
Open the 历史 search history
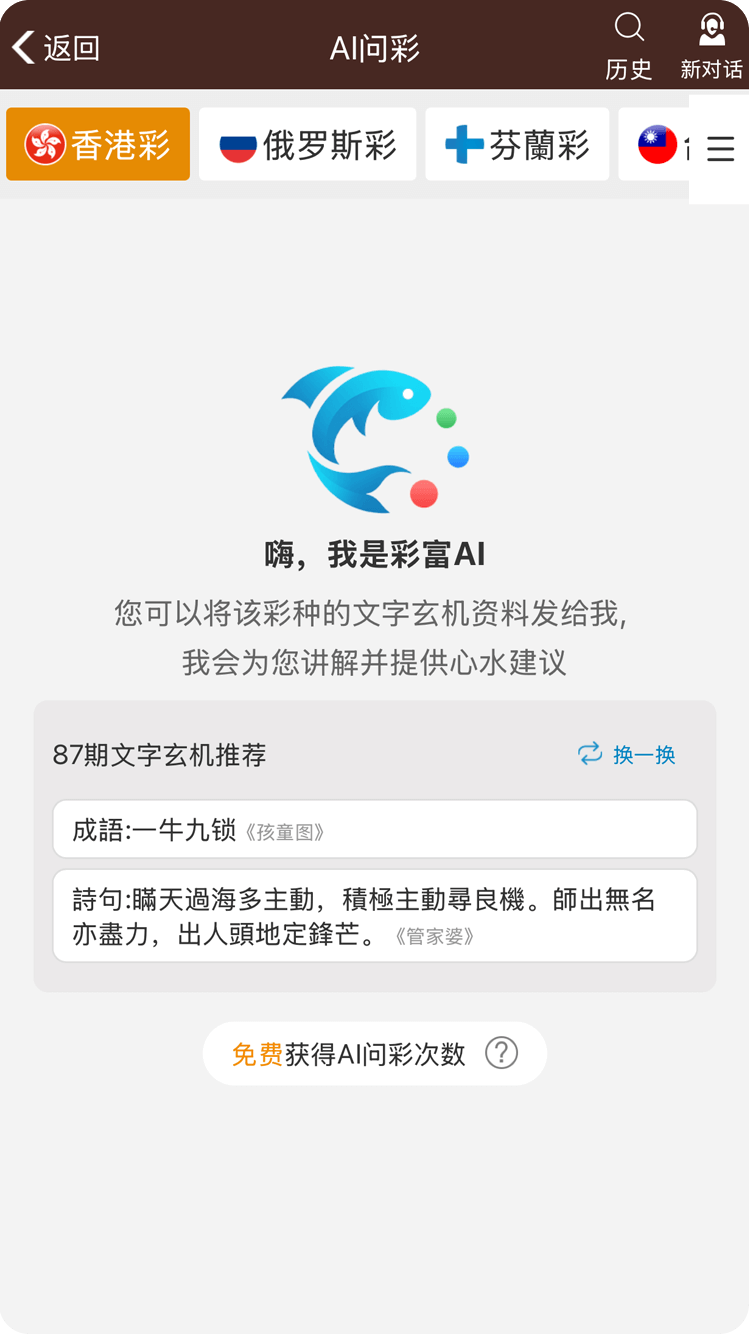[x=629, y=47]
